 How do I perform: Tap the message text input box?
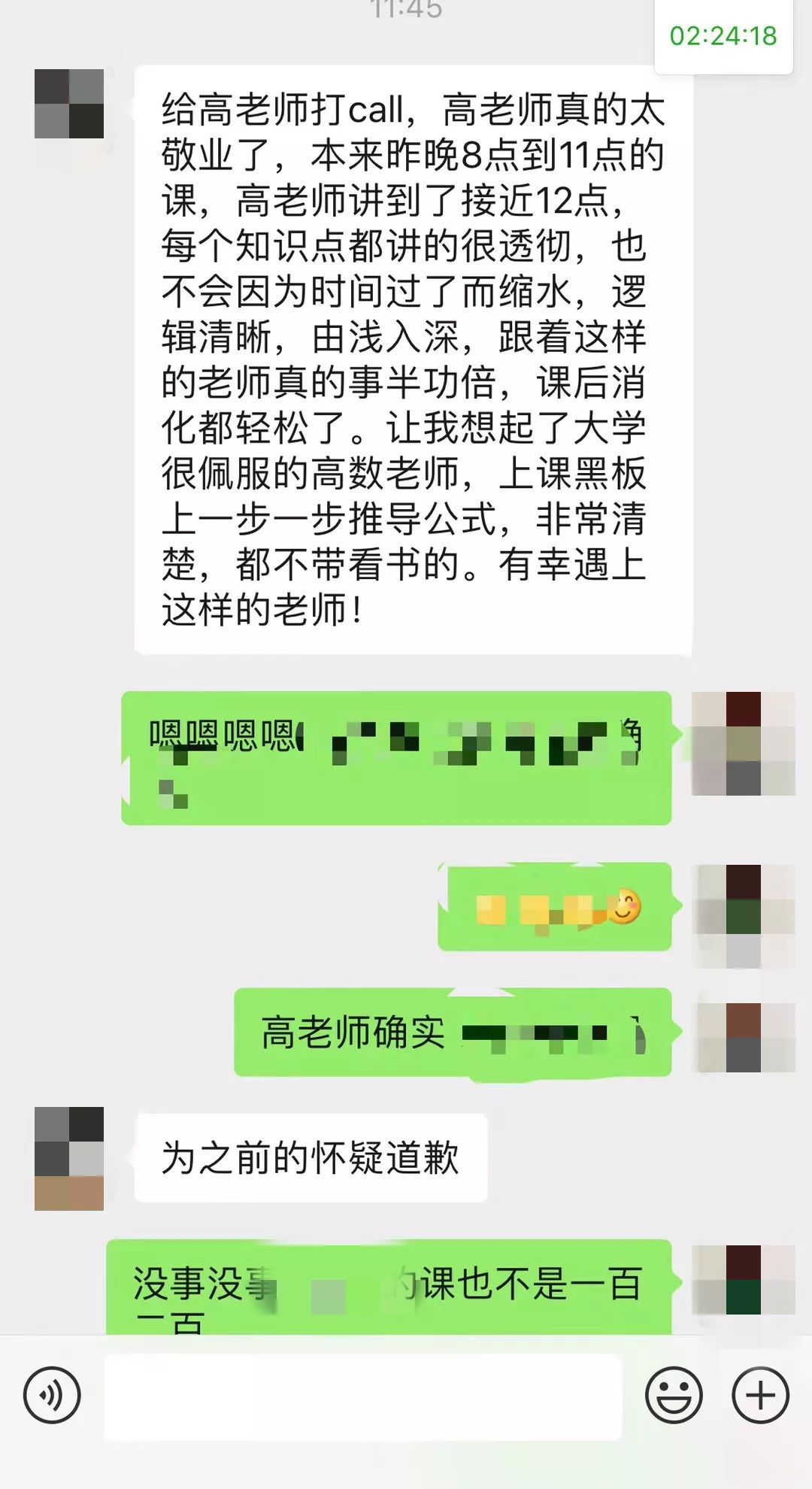pos(362,1397)
